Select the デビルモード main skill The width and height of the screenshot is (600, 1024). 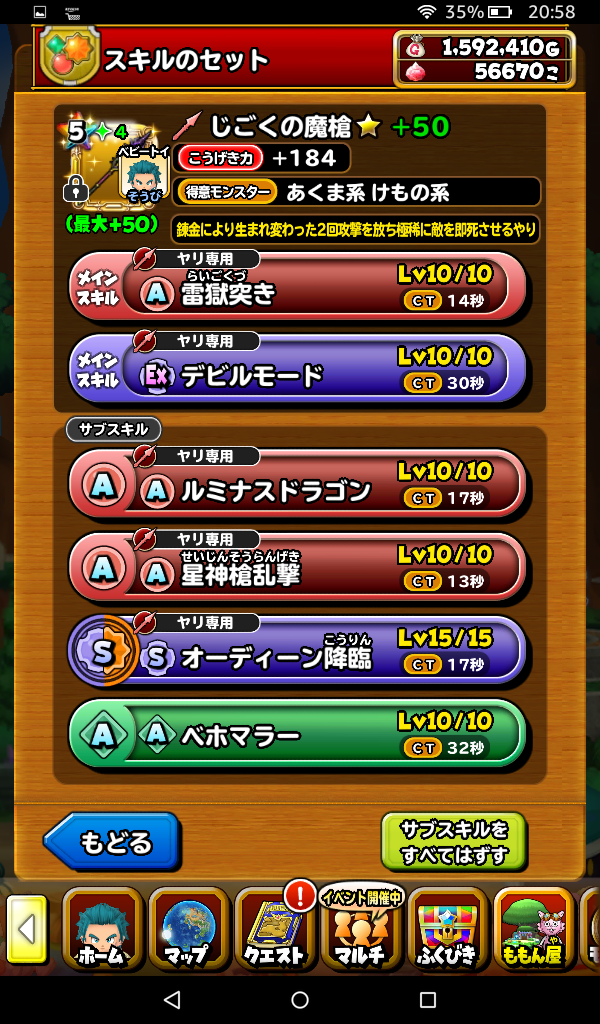coord(298,370)
